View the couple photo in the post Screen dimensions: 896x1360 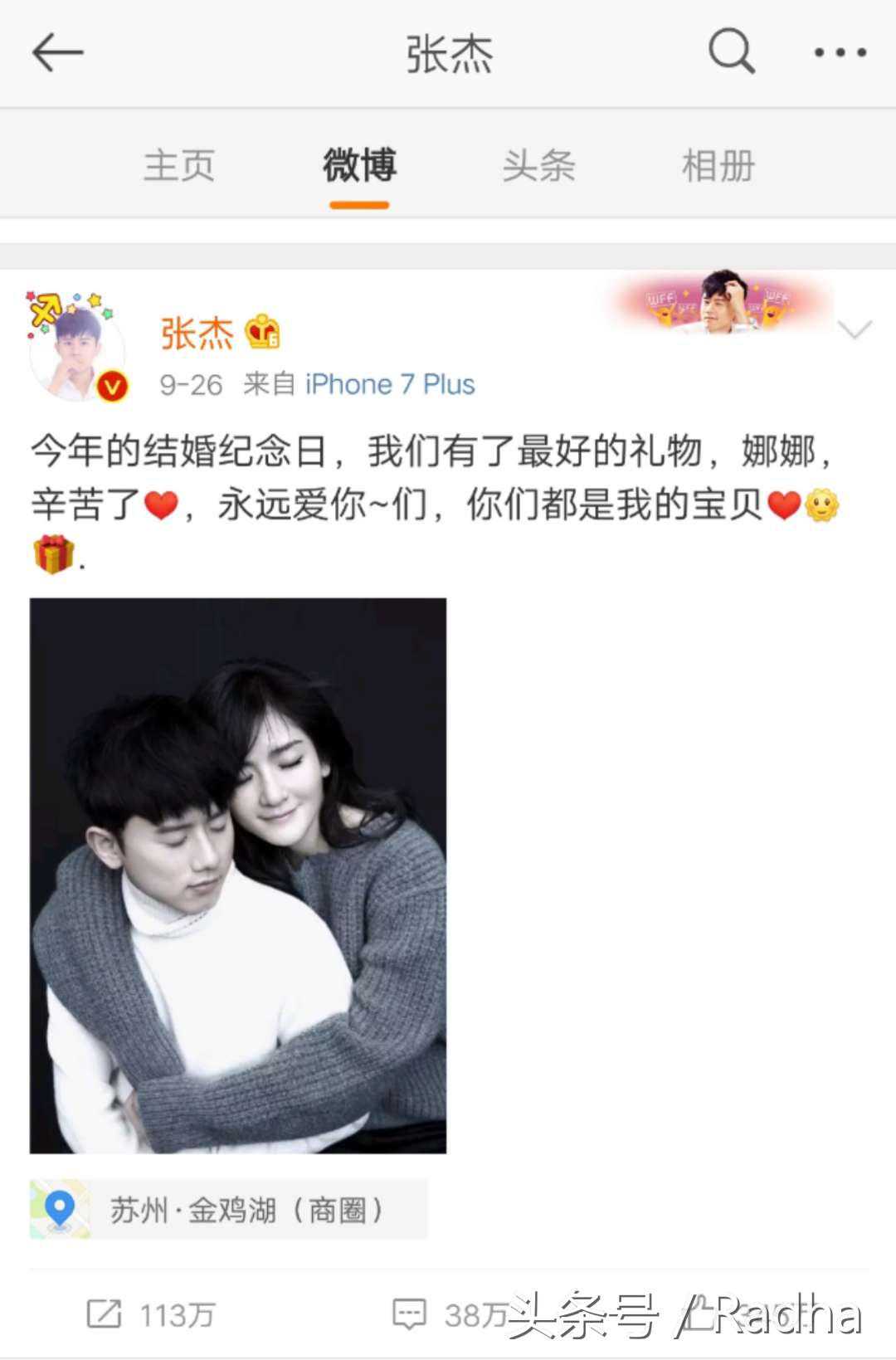coord(238,875)
